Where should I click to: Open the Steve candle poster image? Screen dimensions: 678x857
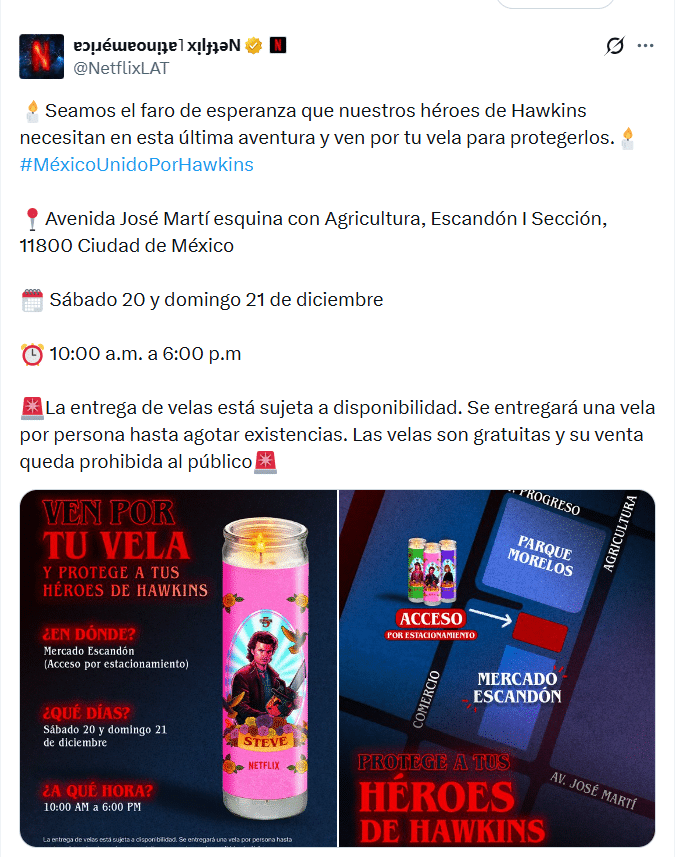[178, 668]
